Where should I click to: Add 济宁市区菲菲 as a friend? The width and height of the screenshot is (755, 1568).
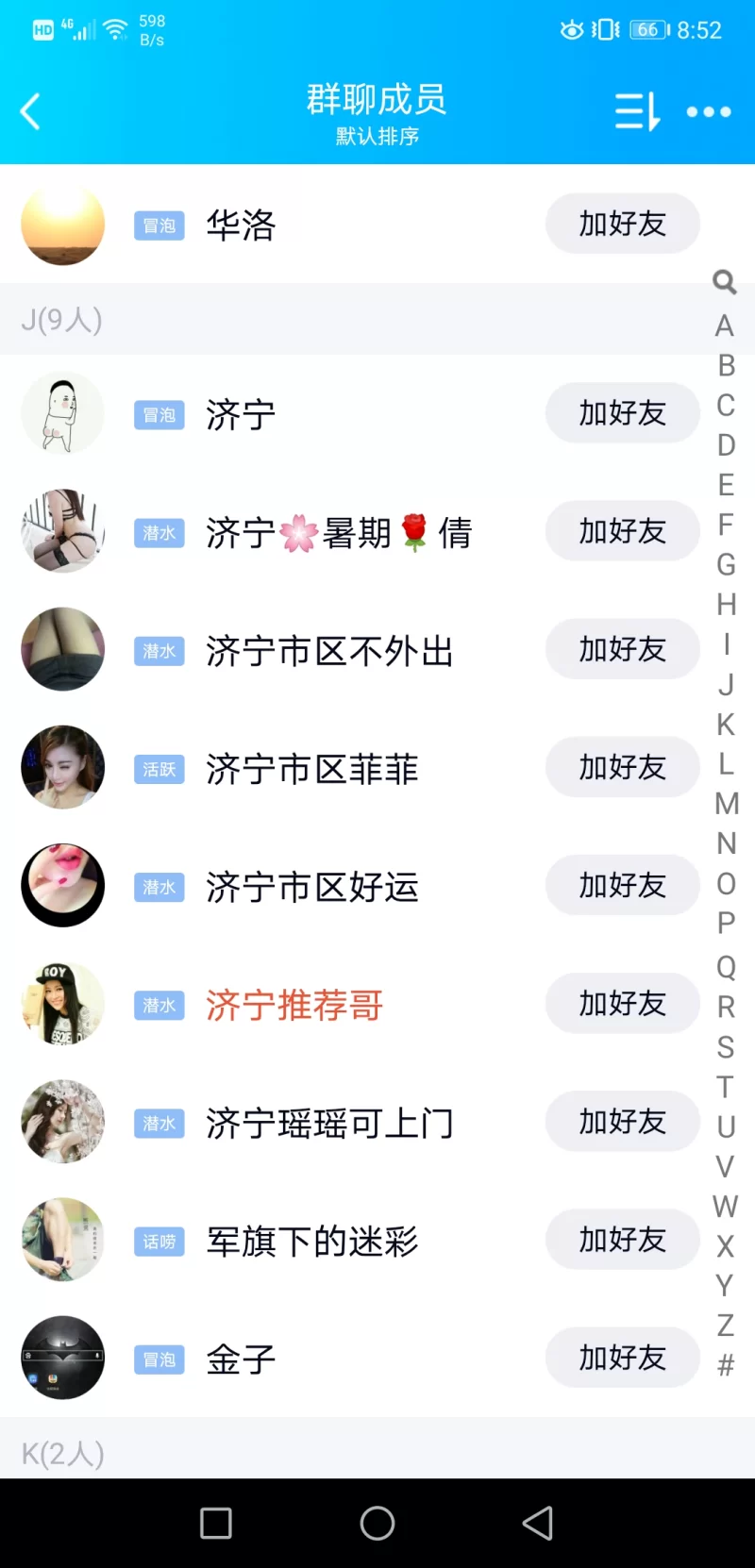[622, 768]
